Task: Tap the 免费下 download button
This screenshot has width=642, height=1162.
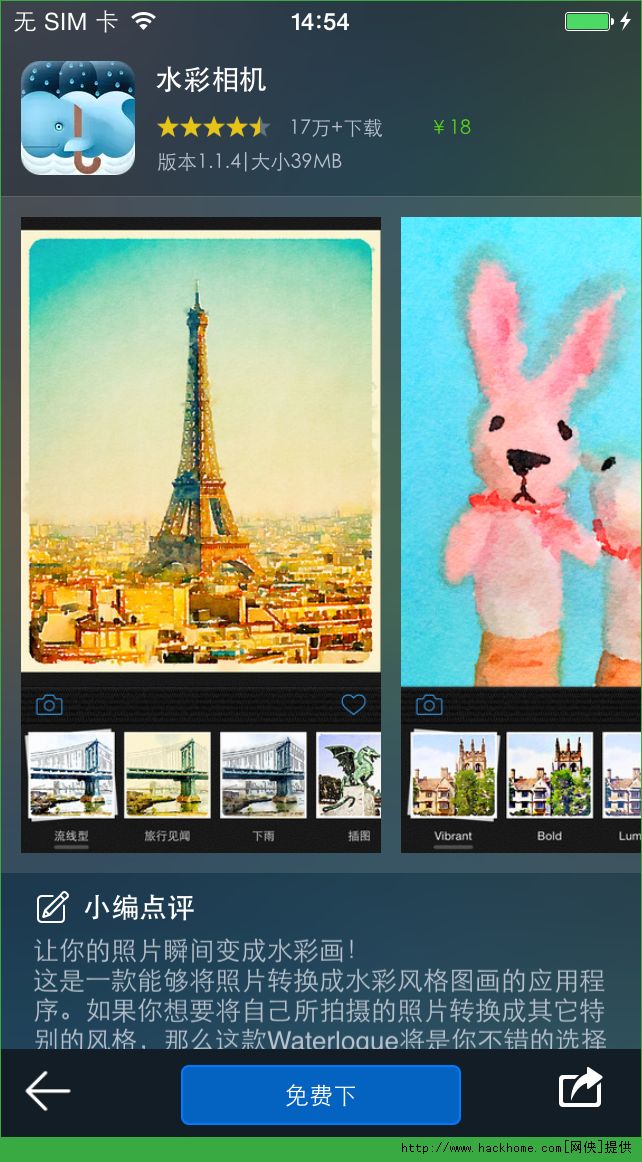Action: pyautogui.click(x=320, y=1095)
